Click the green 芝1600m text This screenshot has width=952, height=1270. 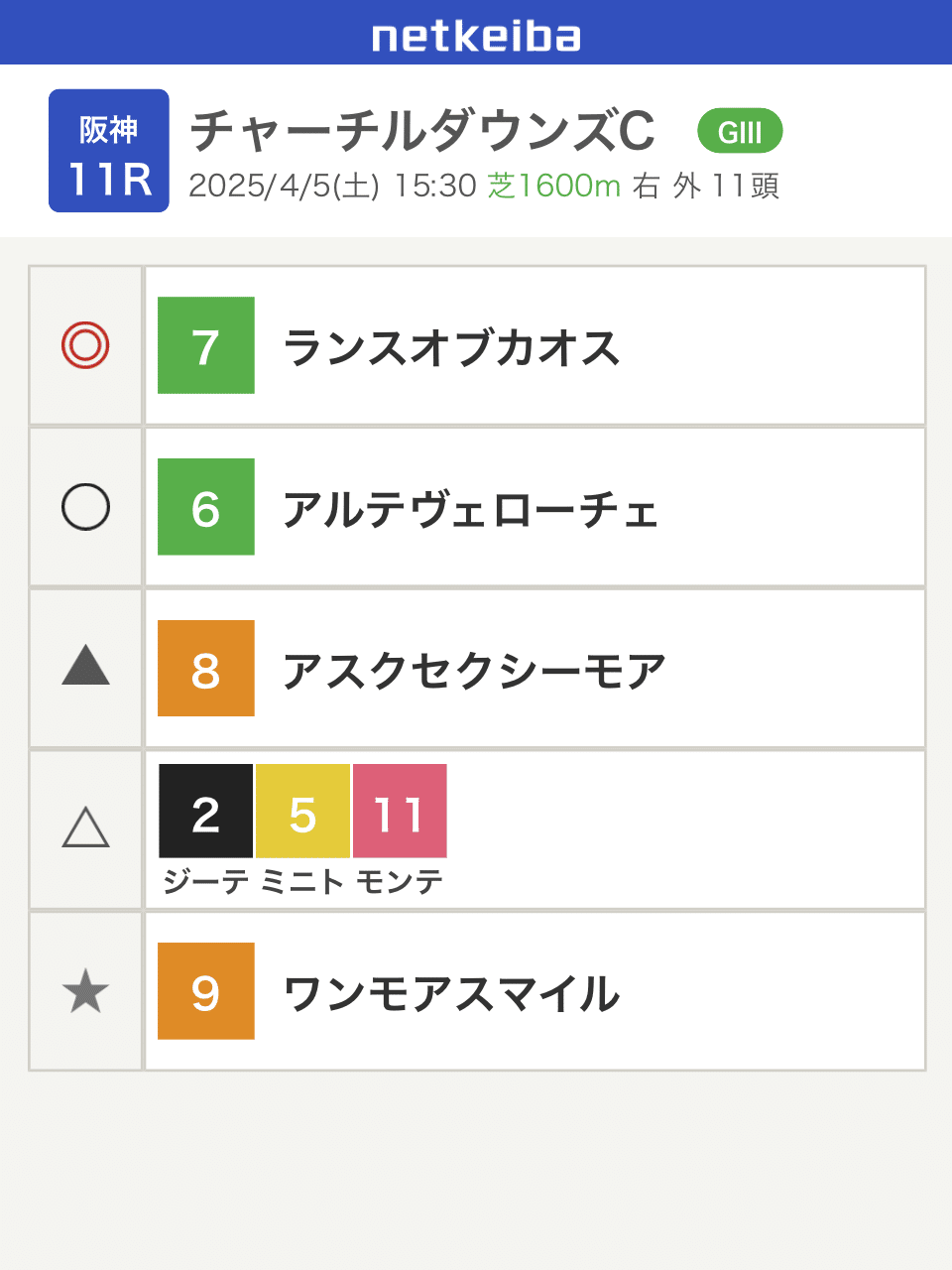(x=552, y=187)
